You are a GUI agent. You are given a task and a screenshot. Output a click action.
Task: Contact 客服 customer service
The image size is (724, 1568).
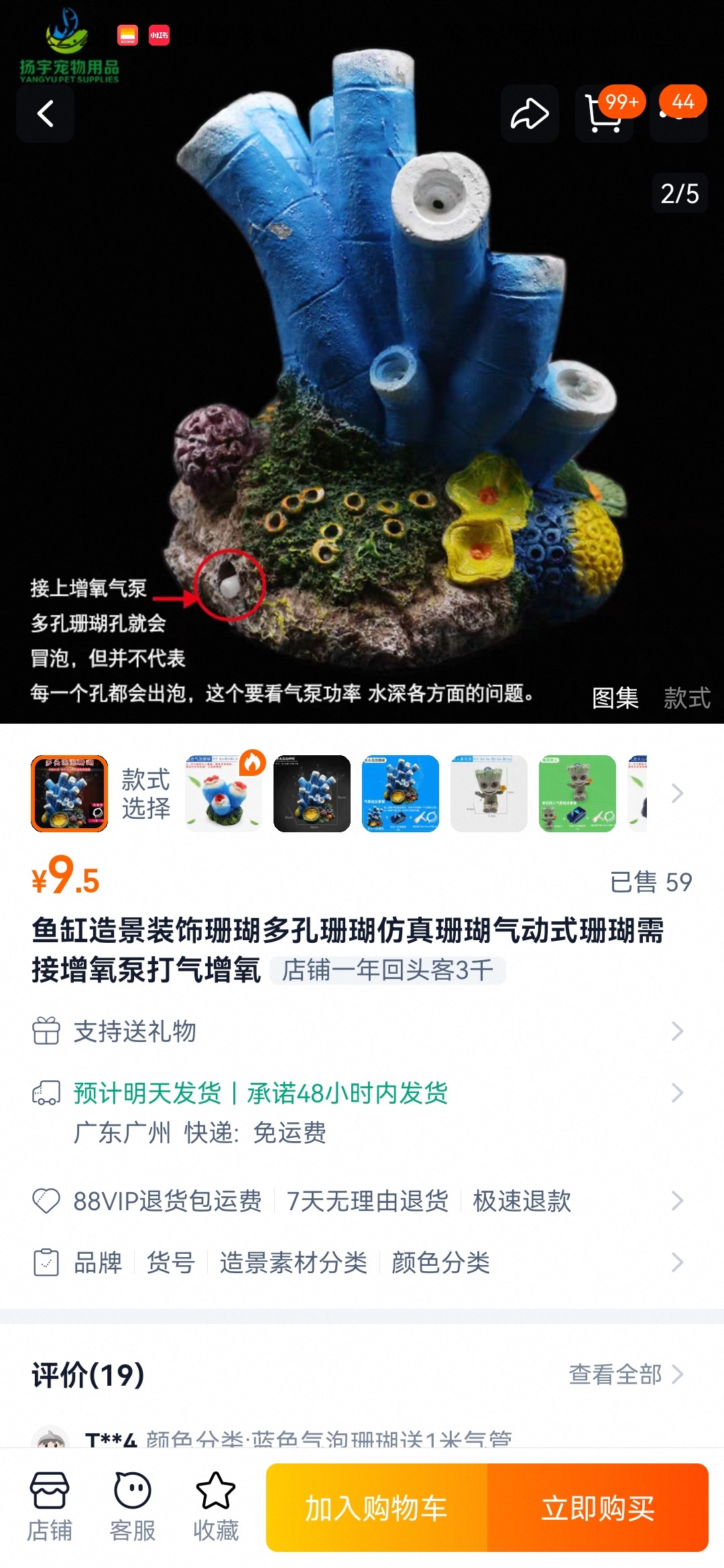[133, 1507]
